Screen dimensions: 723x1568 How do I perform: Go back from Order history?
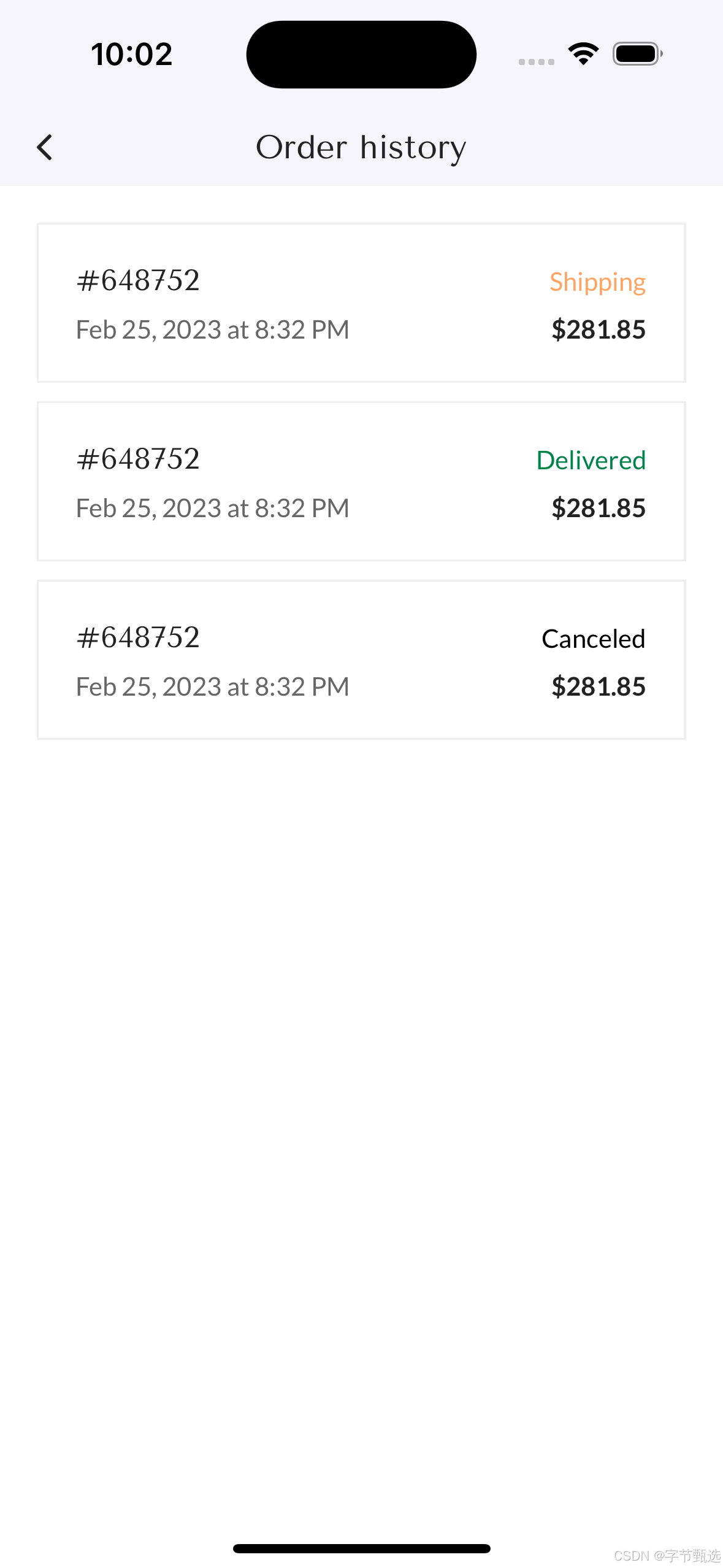[x=45, y=147]
